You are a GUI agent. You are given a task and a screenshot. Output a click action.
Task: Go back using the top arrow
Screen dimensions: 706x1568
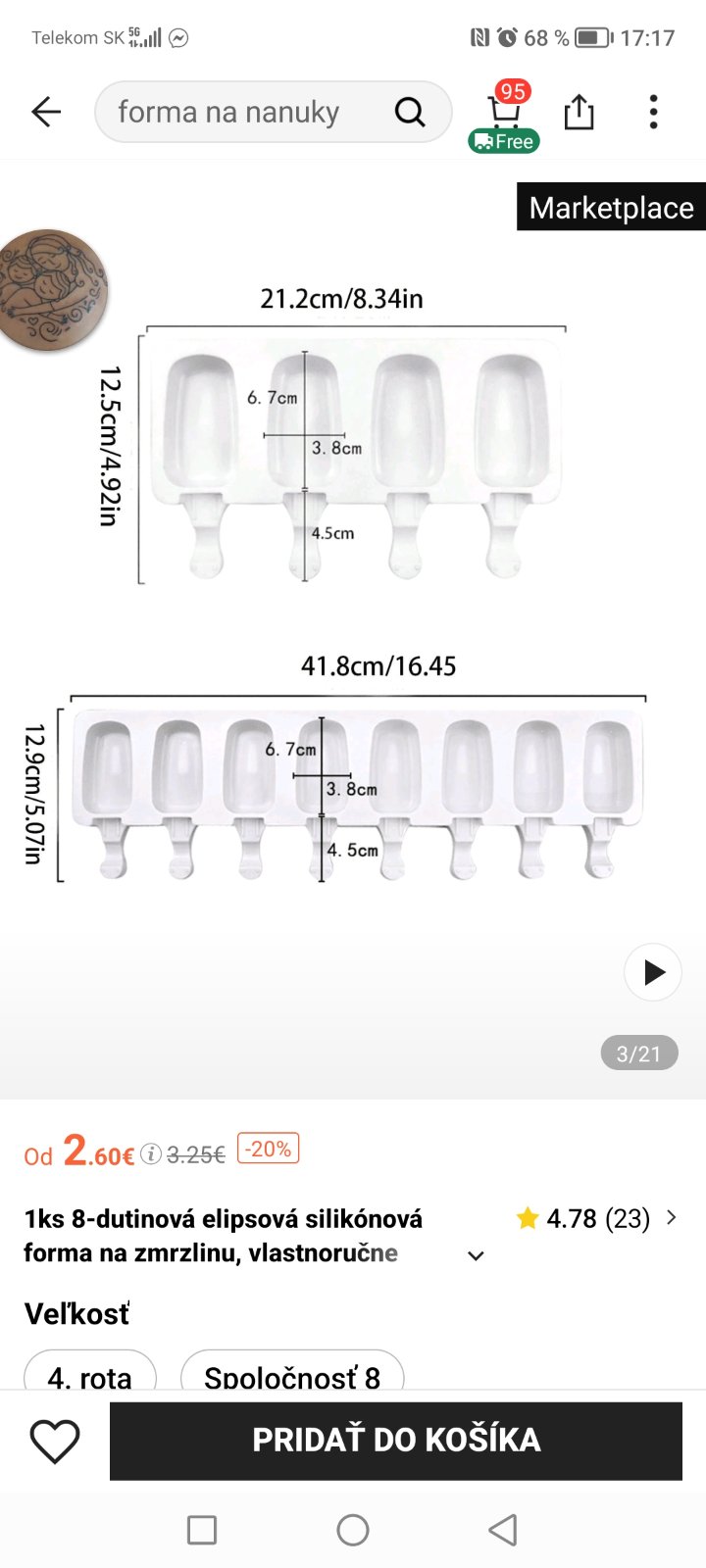tap(46, 113)
